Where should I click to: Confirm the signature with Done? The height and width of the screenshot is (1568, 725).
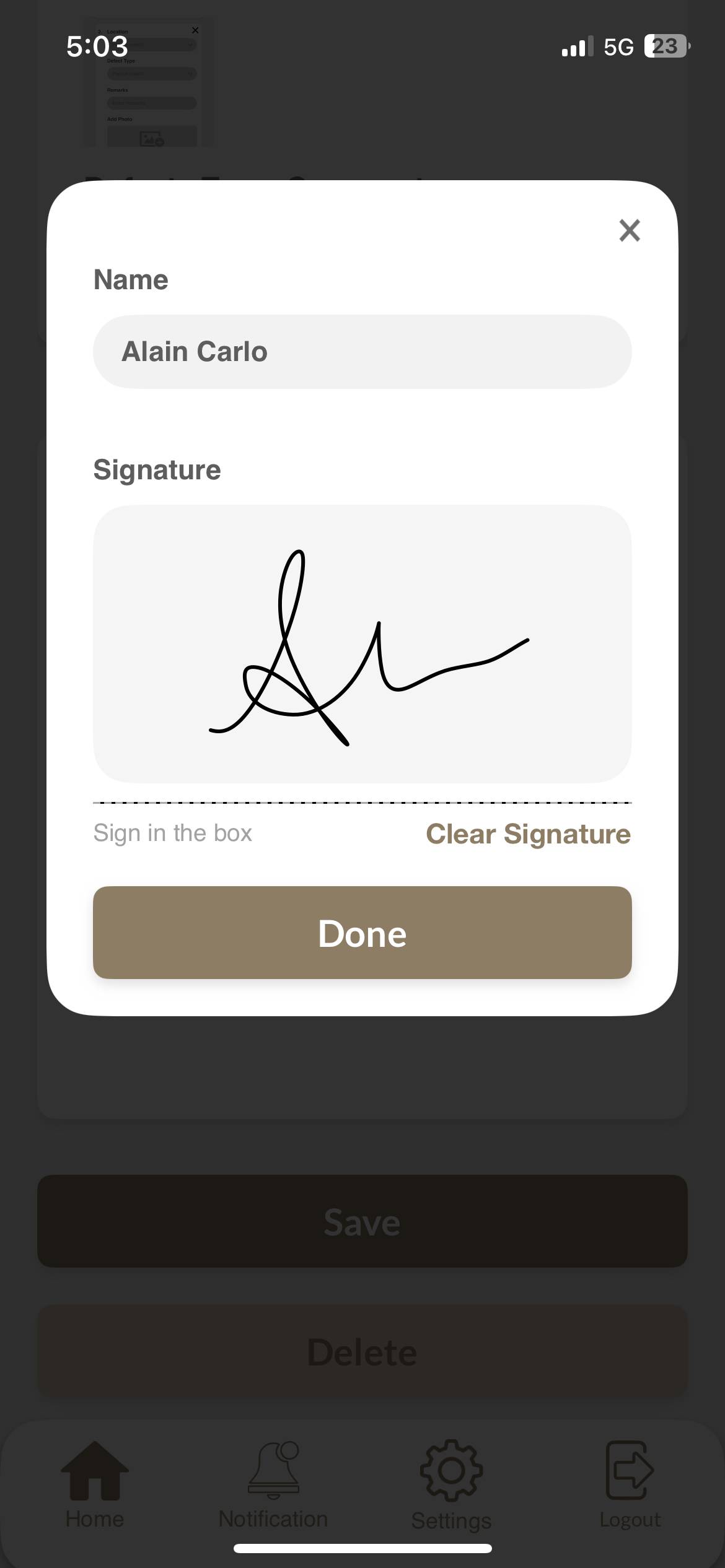coord(362,933)
